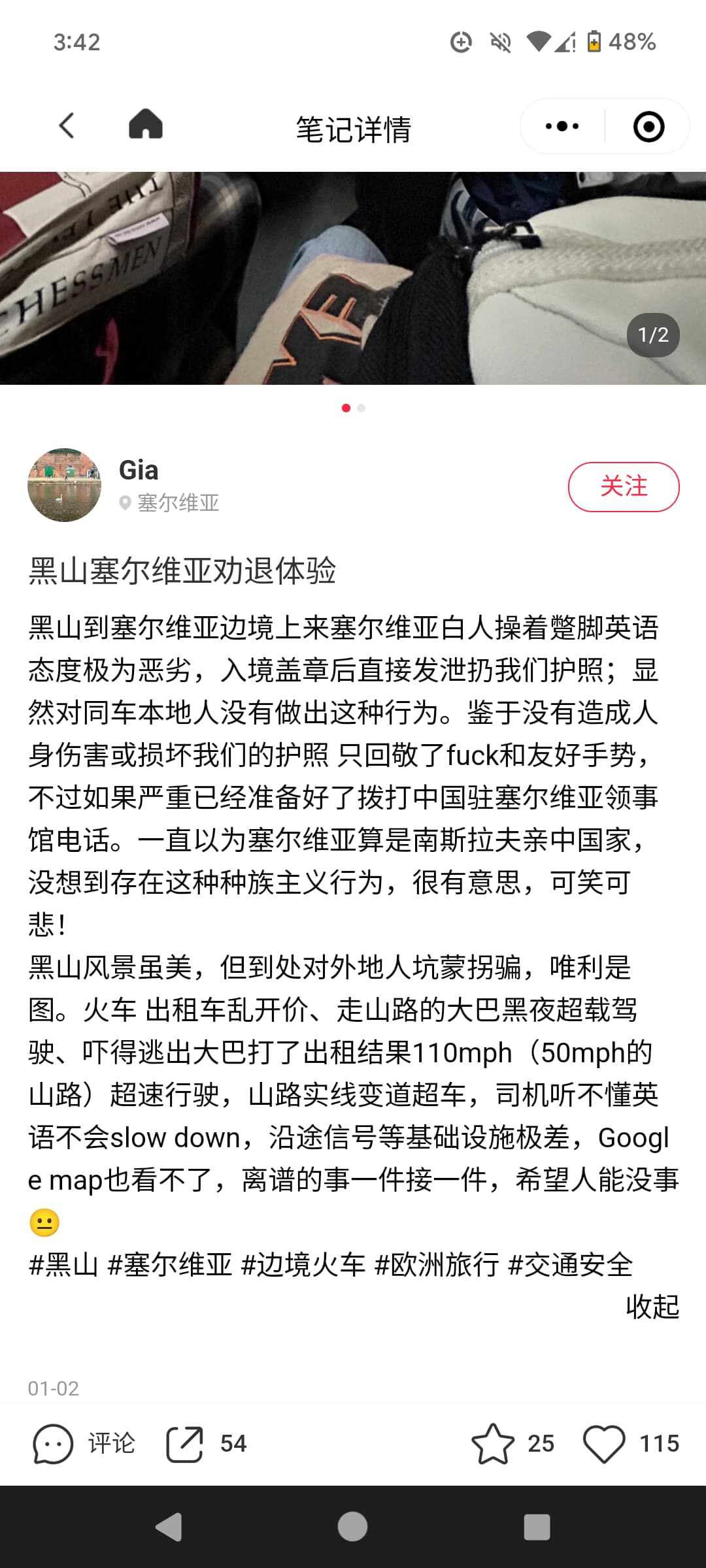Viewport: 706px width, 1568px height.
Task: Open the three-dot more options menu
Action: point(562,126)
